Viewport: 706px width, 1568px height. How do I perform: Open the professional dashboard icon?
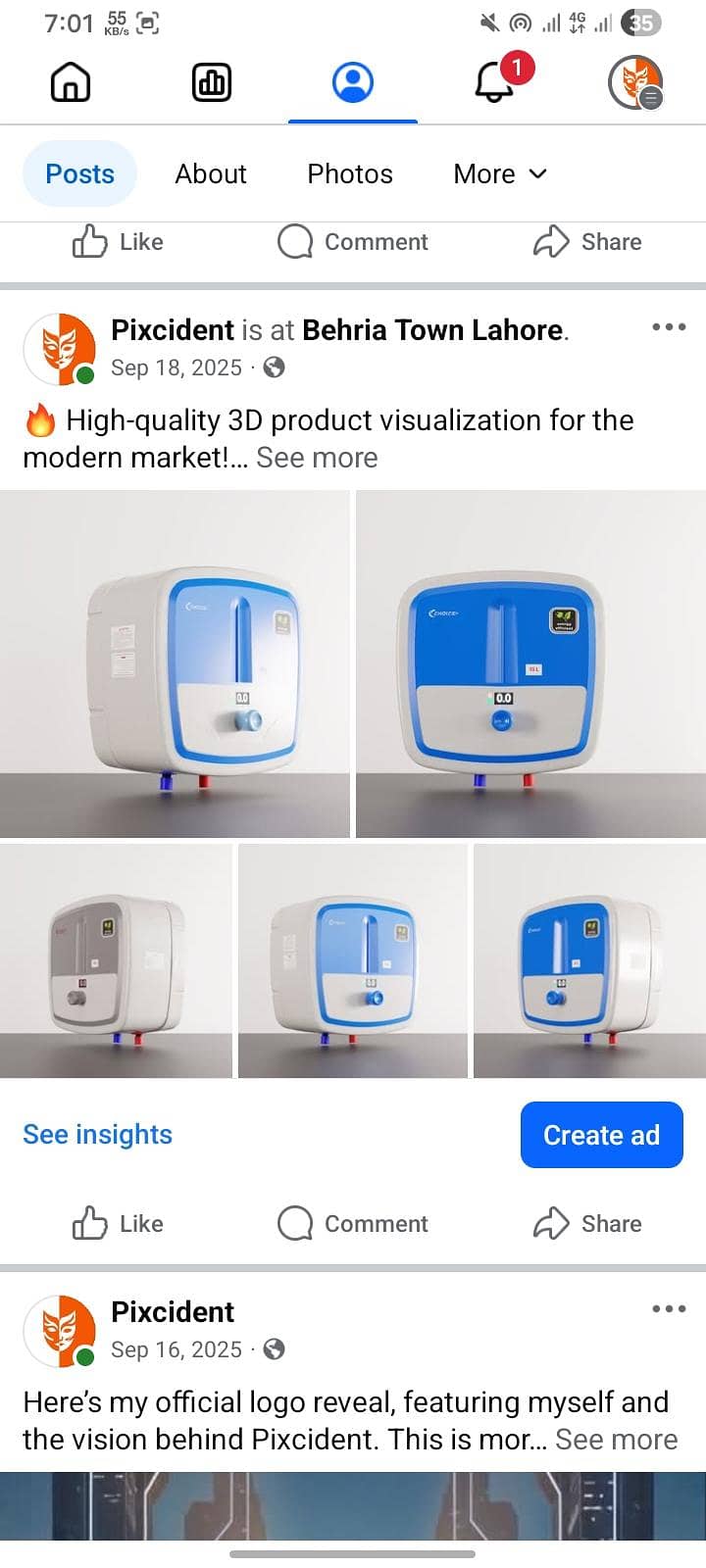pos(212,82)
